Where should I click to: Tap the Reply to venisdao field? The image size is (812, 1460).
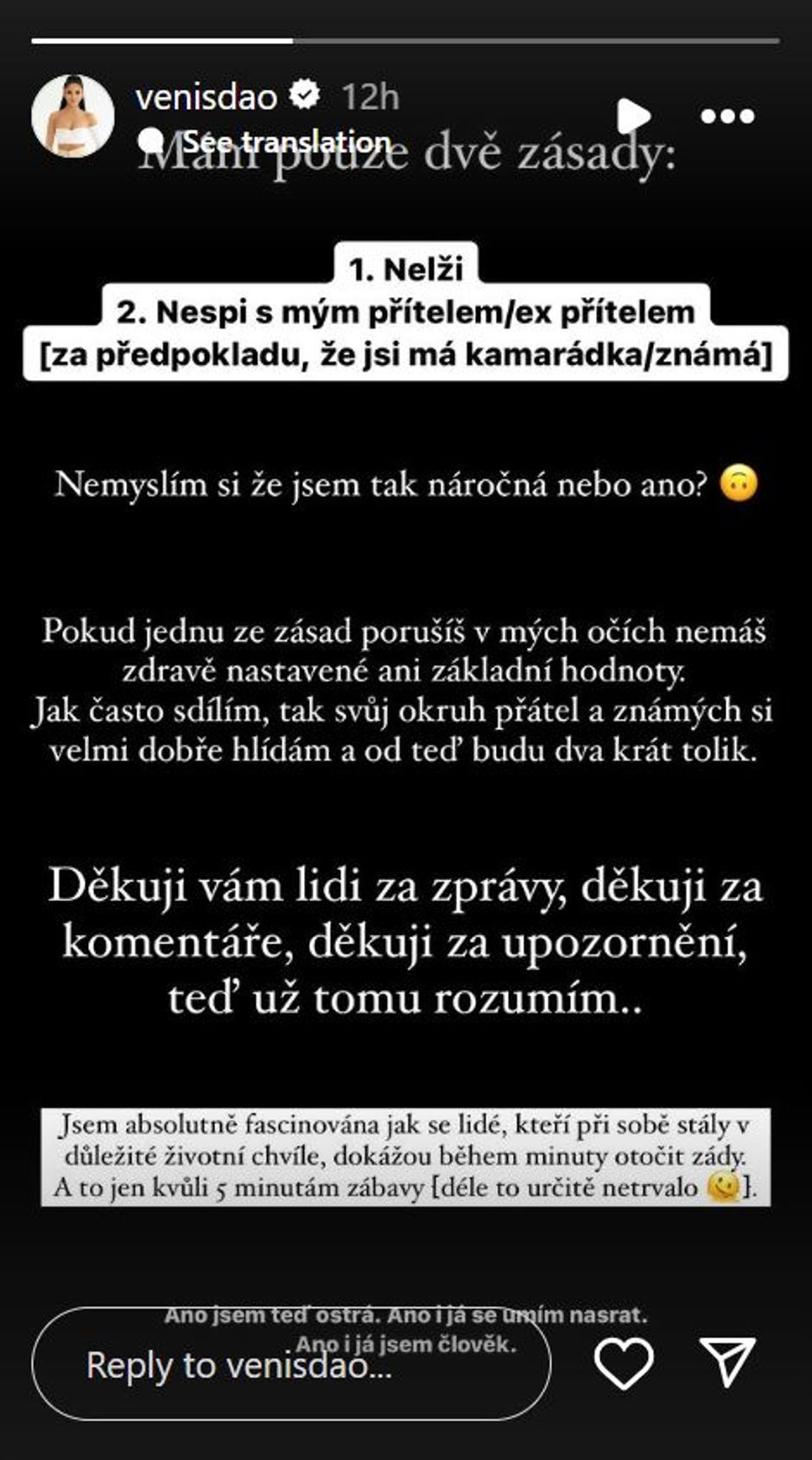click(291, 1363)
